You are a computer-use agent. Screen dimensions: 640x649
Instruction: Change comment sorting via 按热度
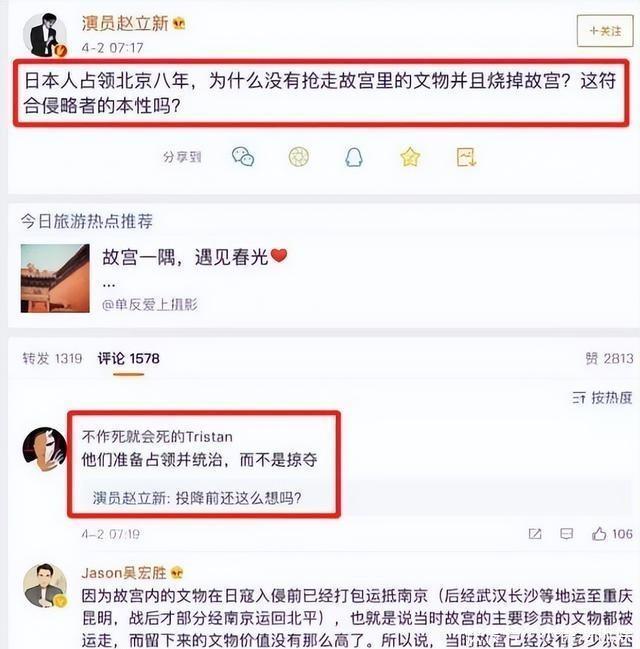[x=602, y=398]
